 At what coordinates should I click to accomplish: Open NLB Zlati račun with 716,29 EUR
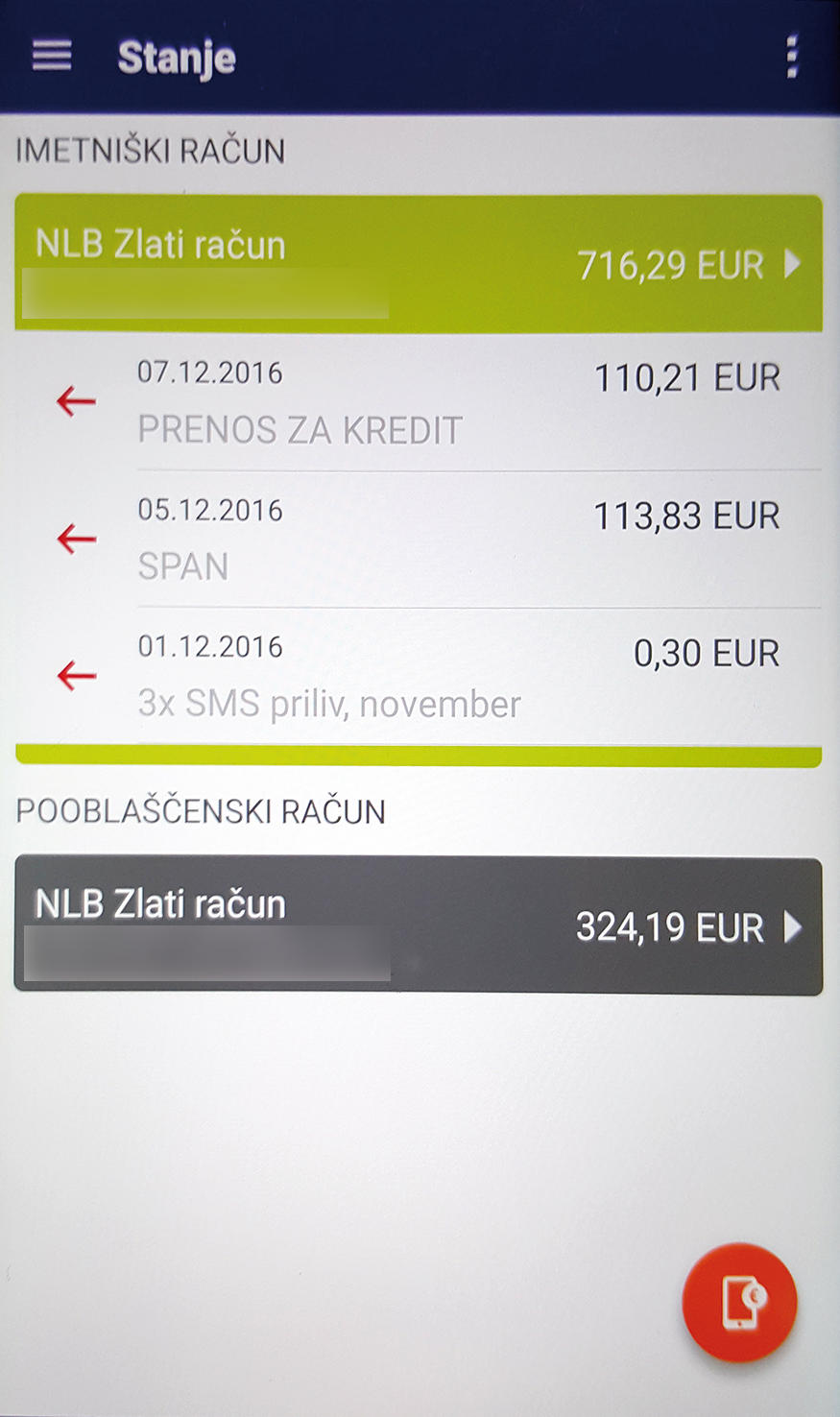pyautogui.click(x=419, y=263)
